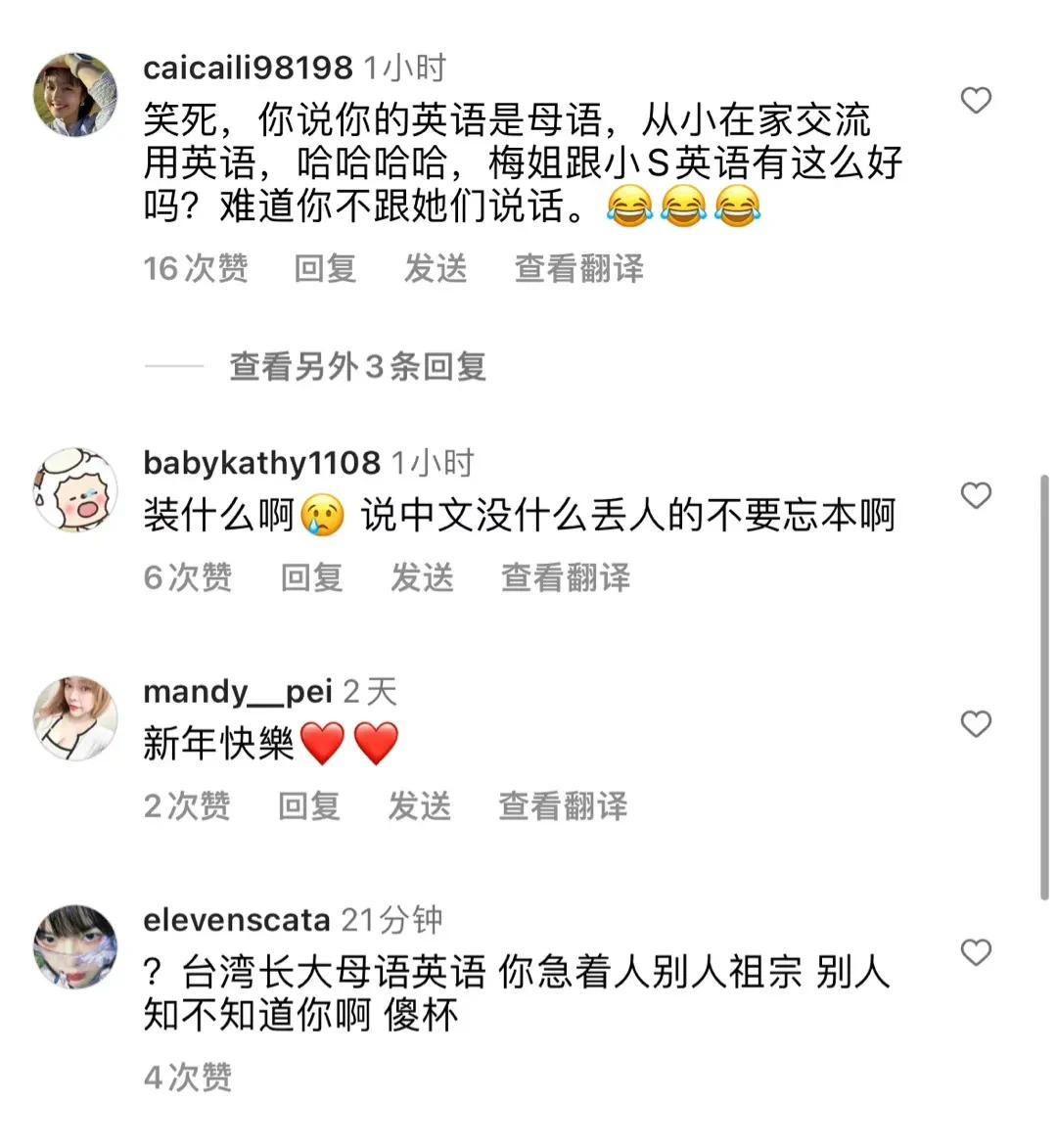Like caicaili98198's comment
Screen dimensions: 1057x1148
coord(975,100)
